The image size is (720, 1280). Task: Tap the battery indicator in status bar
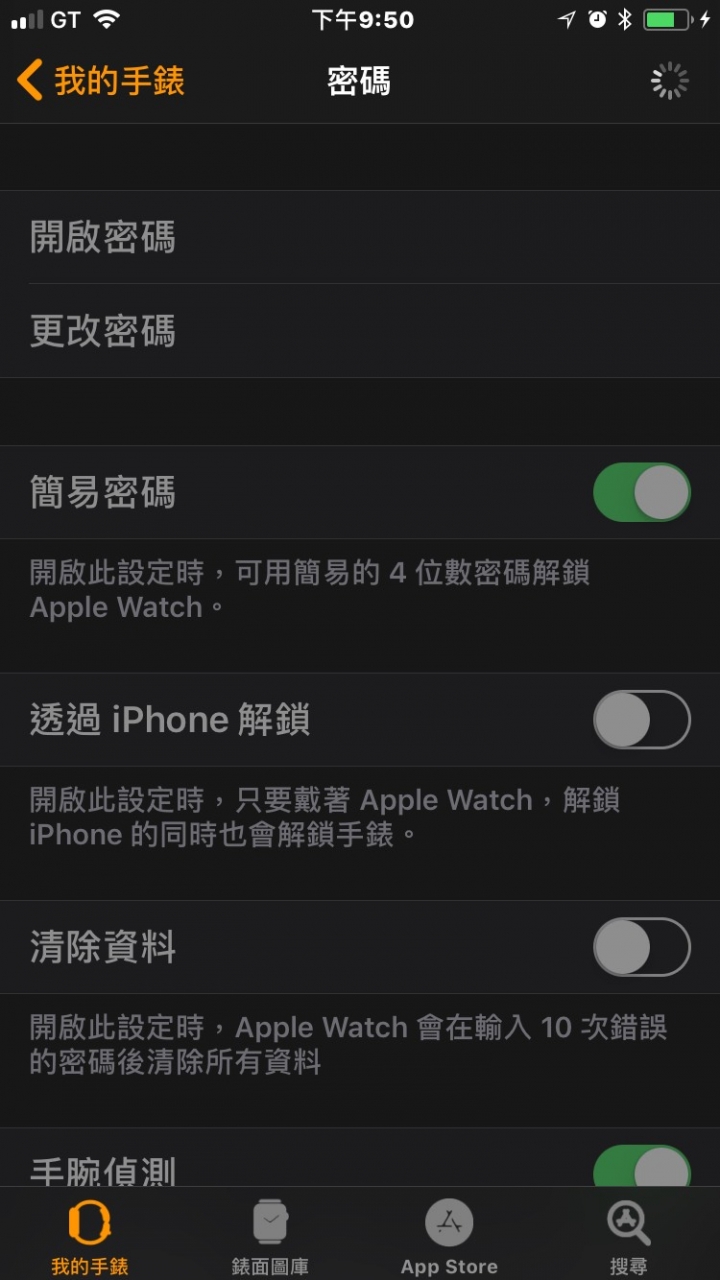pyautogui.click(x=668, y=17)
